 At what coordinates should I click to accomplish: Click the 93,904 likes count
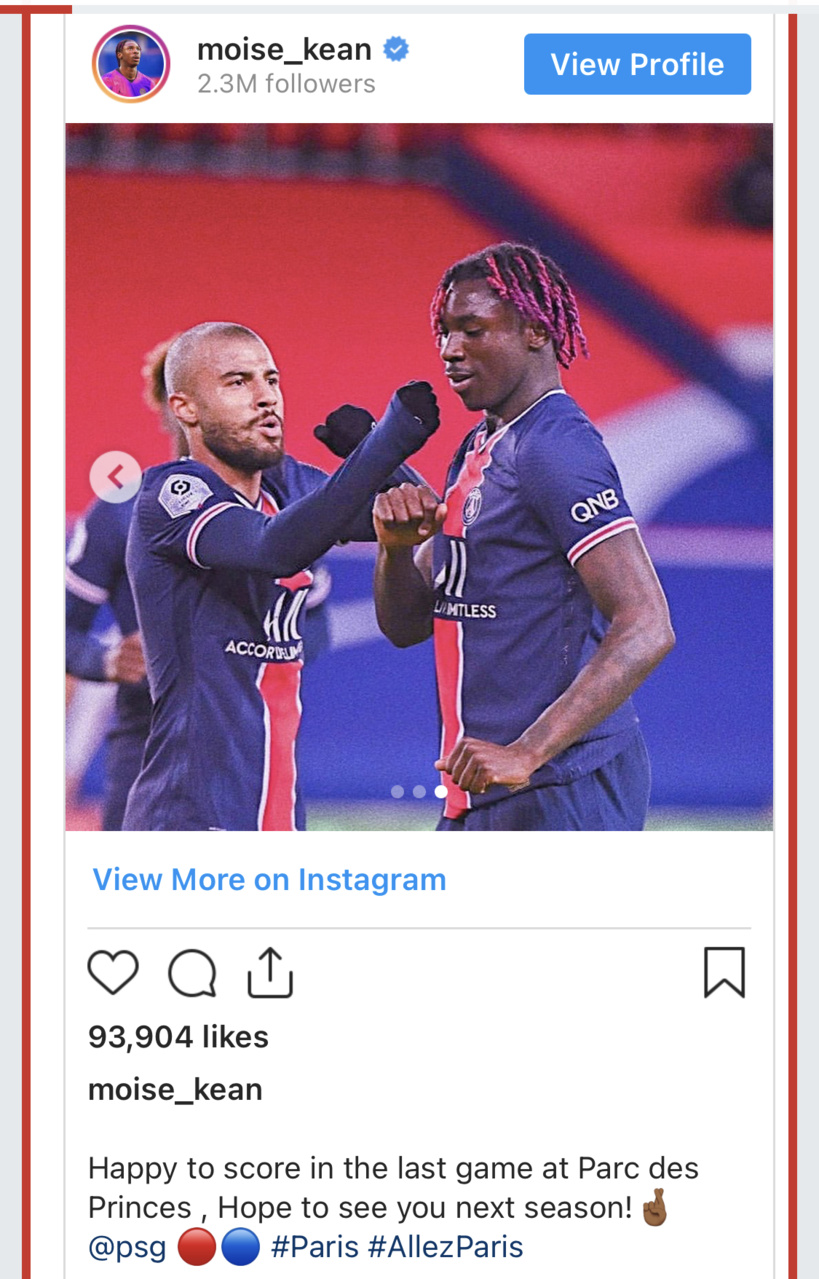coord(177,1038)
